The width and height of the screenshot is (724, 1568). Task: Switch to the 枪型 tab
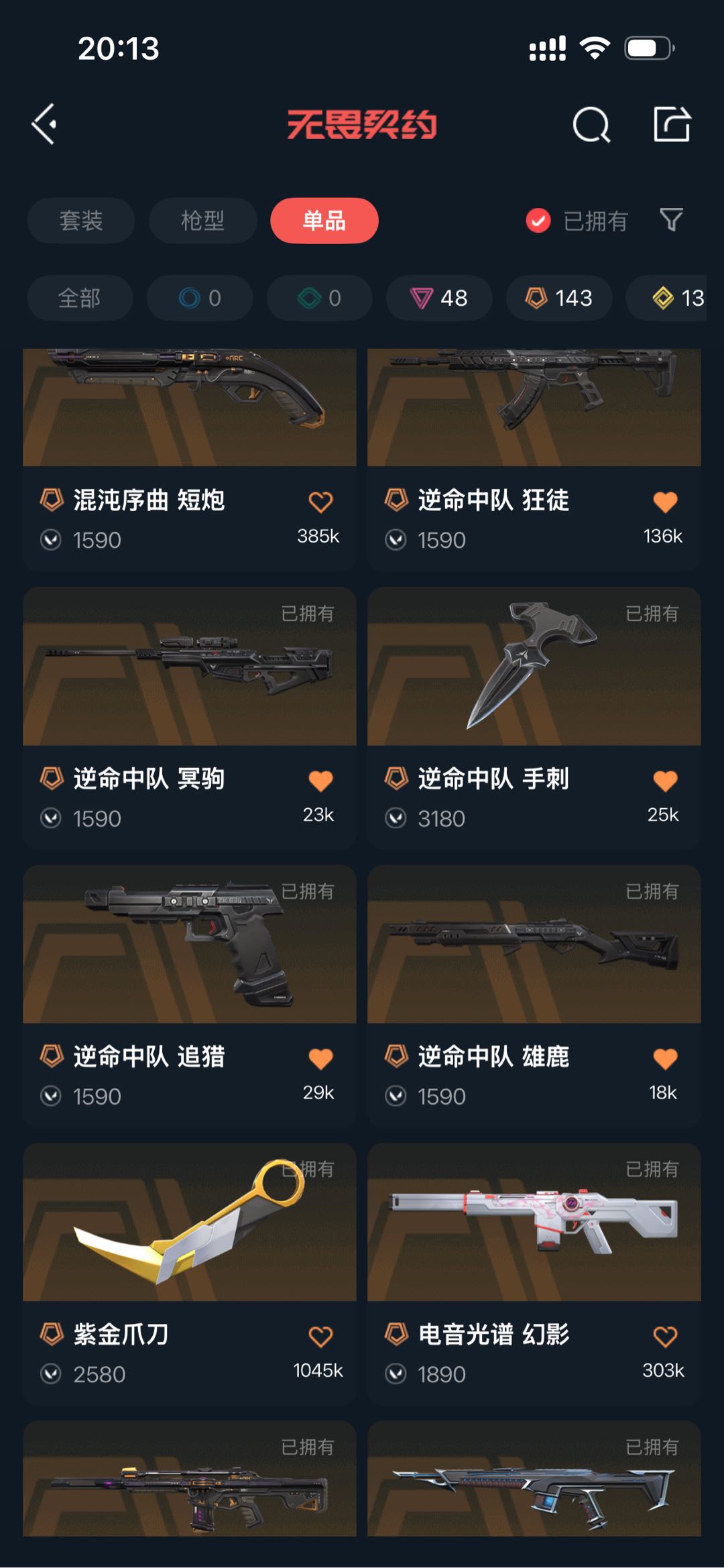tap(202, 221)
